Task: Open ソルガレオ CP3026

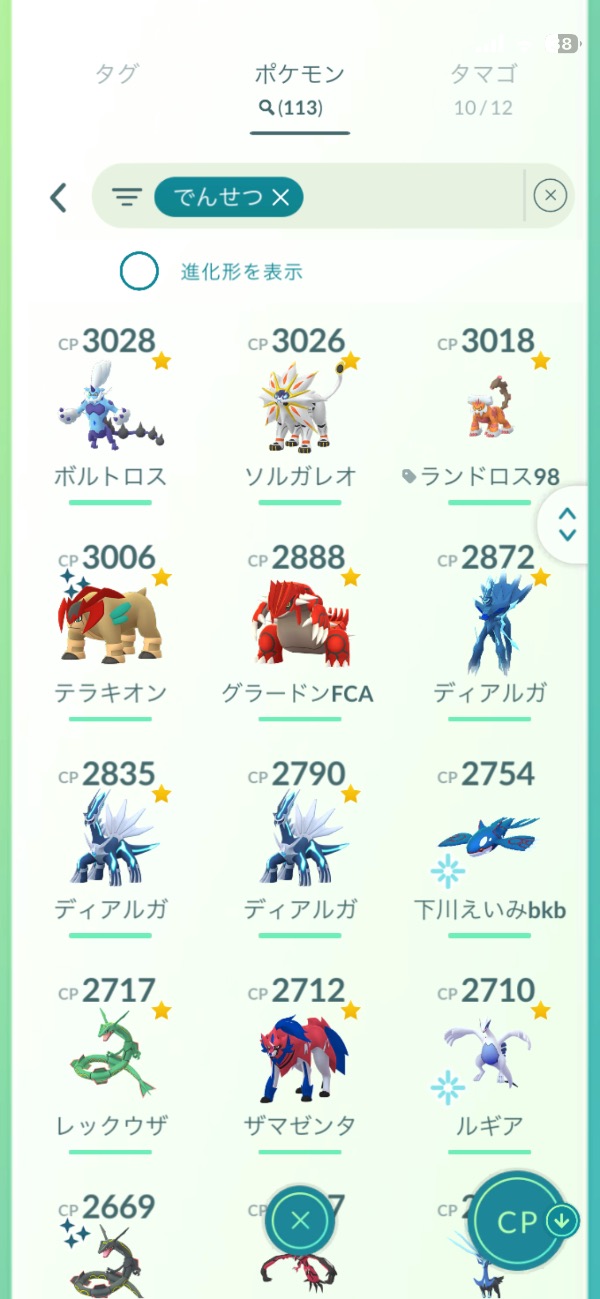Action: tap(300, 410)
